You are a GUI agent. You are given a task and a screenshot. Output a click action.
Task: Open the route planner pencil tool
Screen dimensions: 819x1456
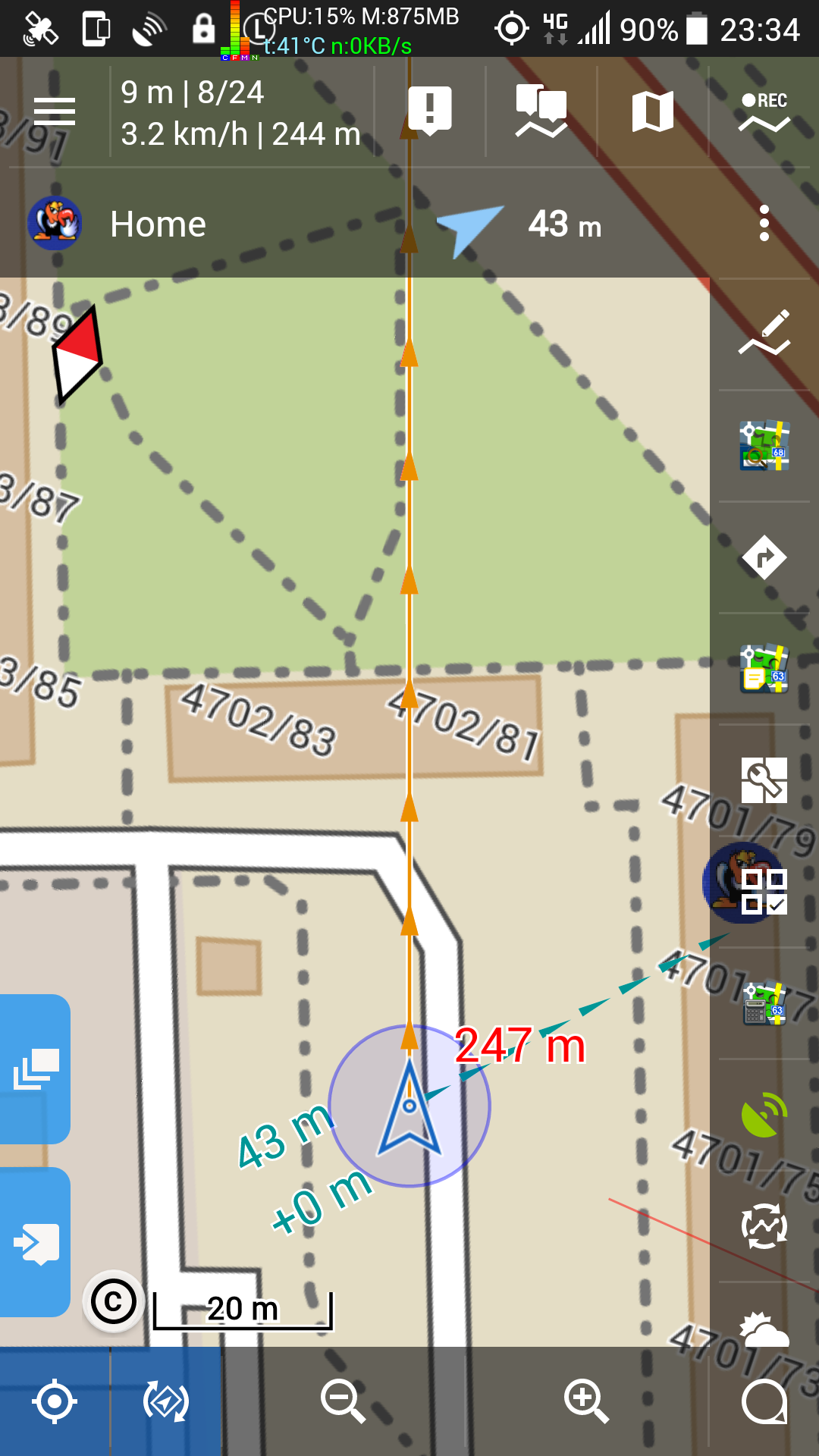pos(764,334)
